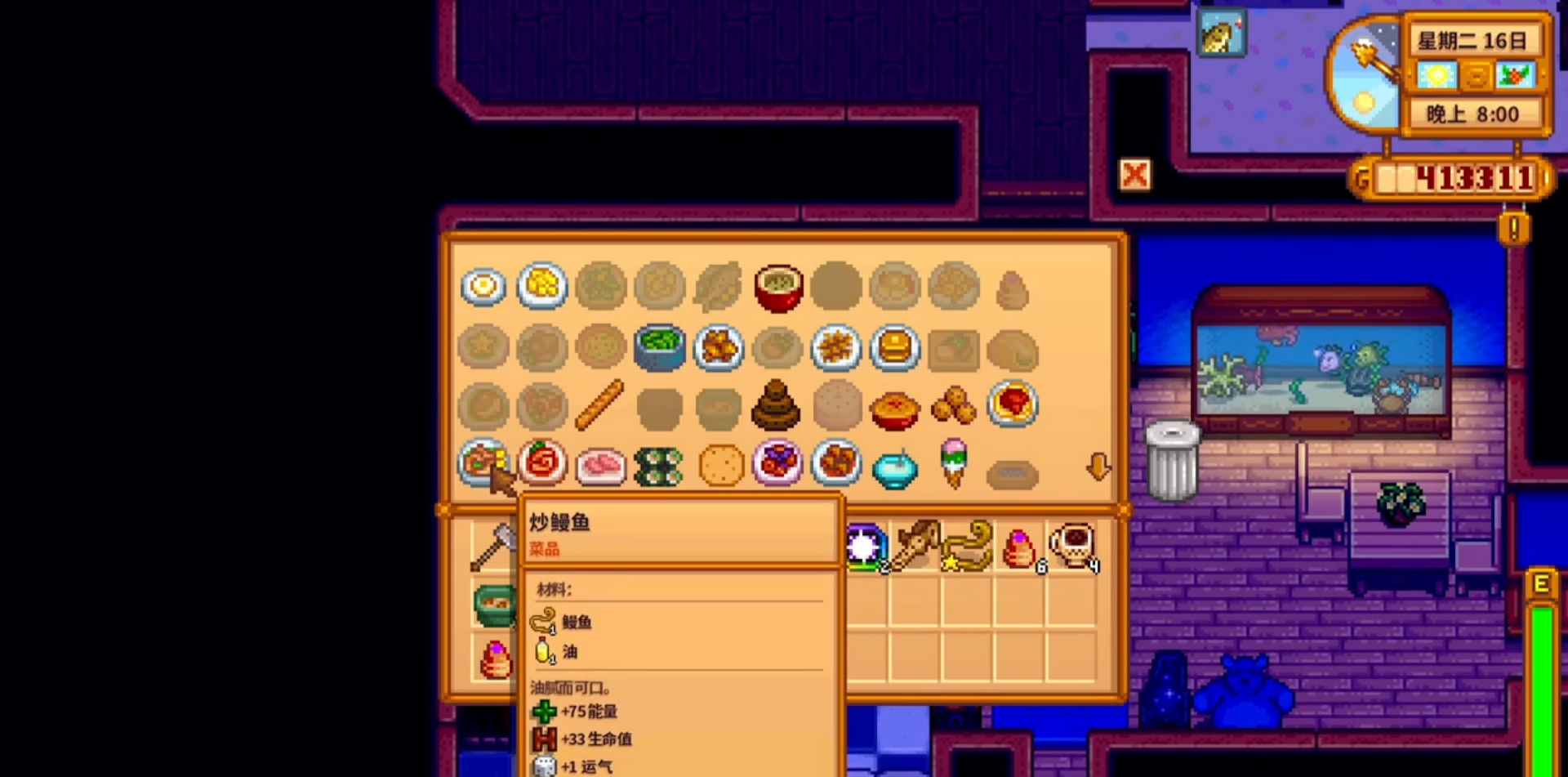
Task: Select the spicy eel recipe
Action: point(542,463)
